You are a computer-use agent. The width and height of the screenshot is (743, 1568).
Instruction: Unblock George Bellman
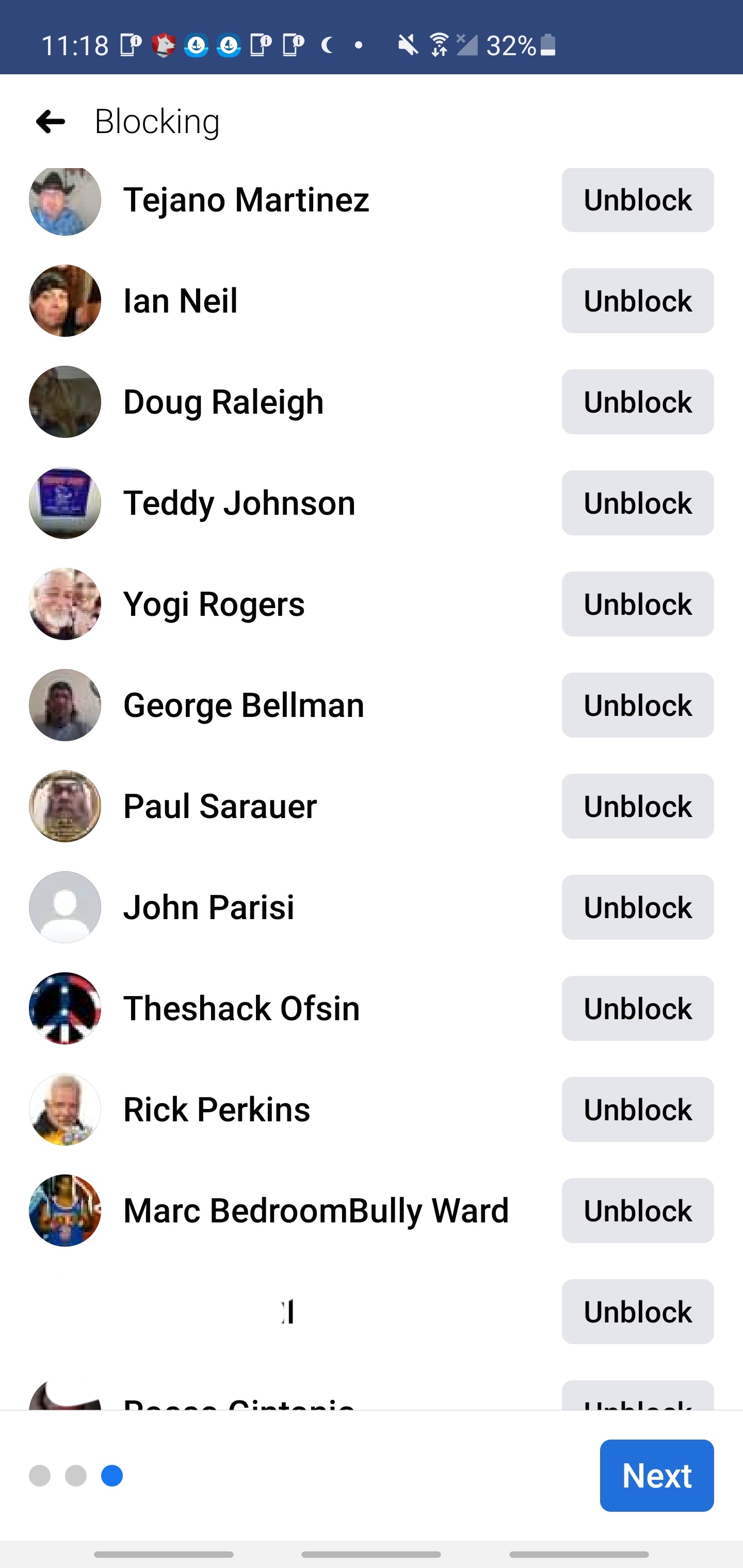[x=637, y=705]
